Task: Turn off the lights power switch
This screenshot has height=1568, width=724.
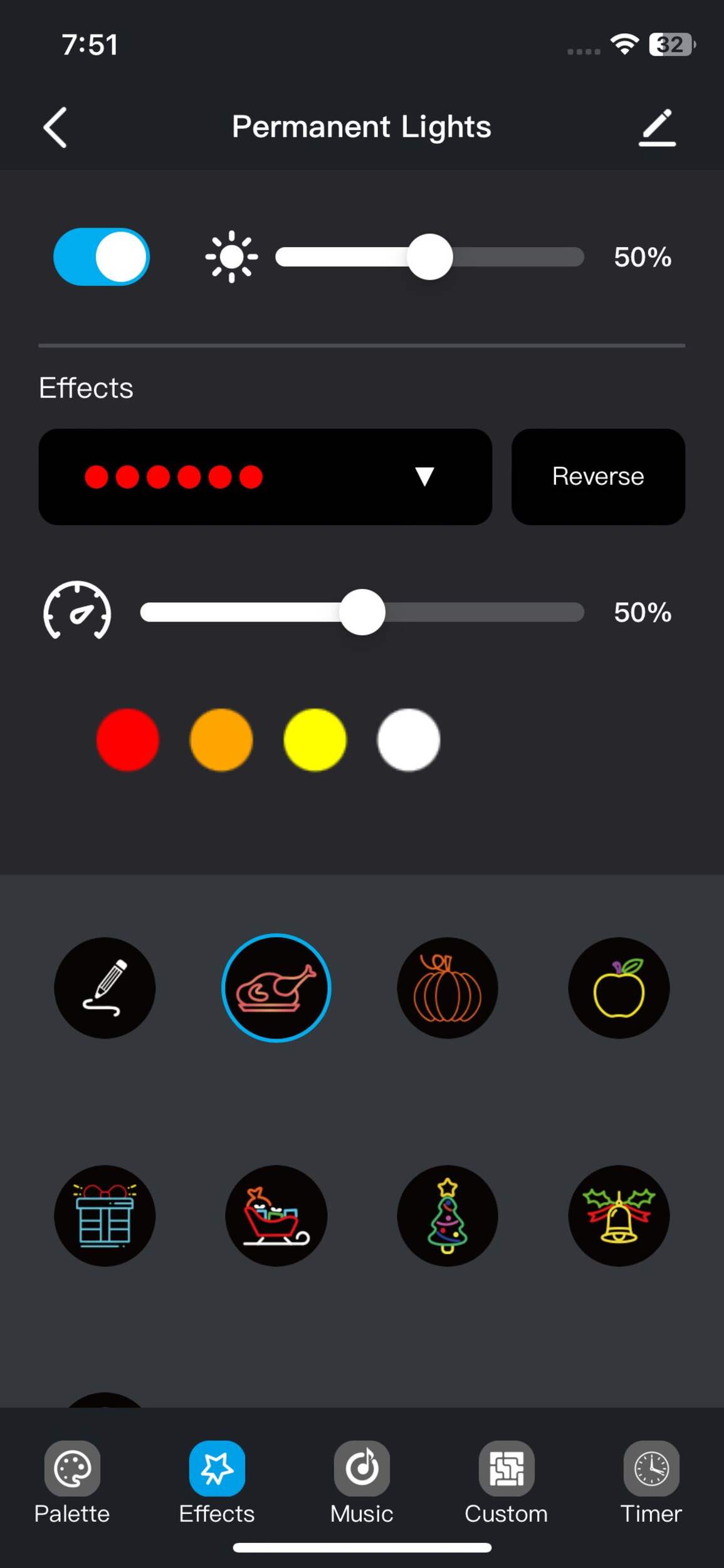Action: [x=102, y=257]
